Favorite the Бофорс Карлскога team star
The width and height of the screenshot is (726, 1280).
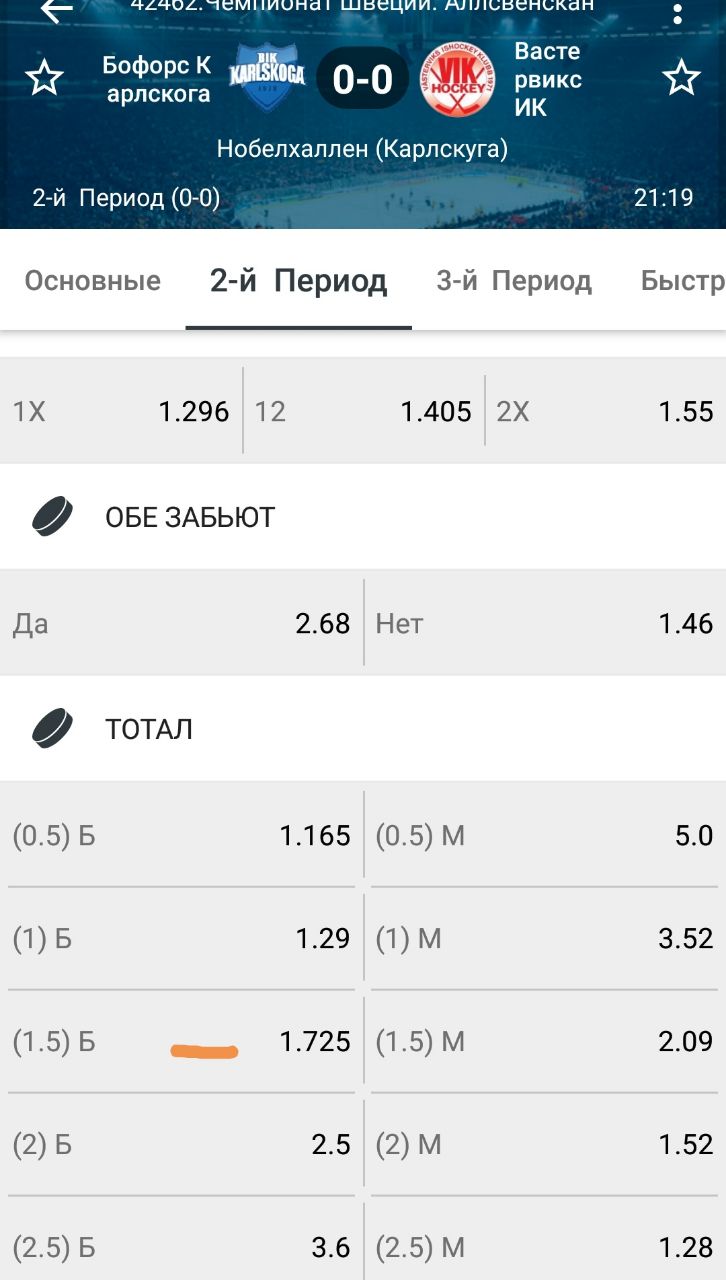(x=44, y=78)
